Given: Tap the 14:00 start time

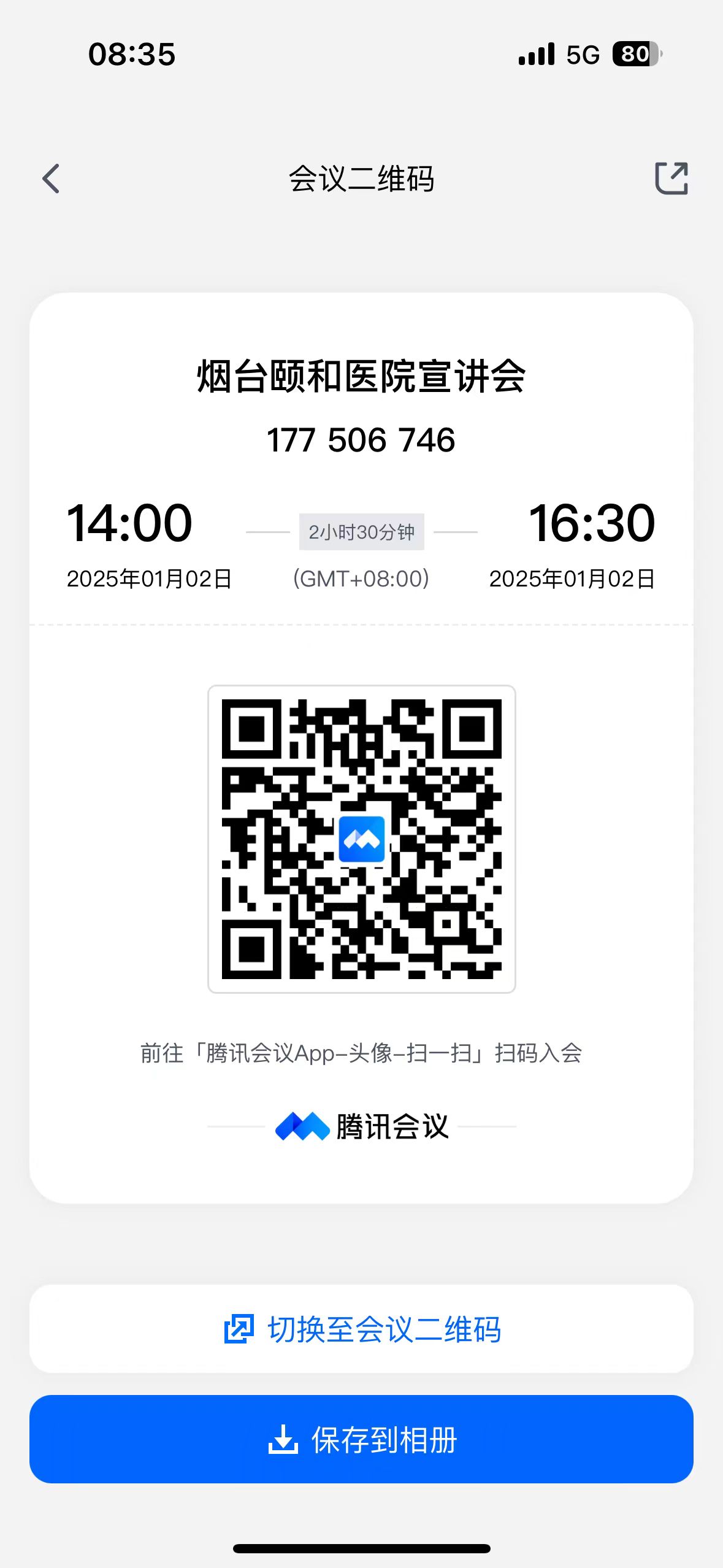Looking at the screenshot, I should pyautogui.click(x=129, y=523).
